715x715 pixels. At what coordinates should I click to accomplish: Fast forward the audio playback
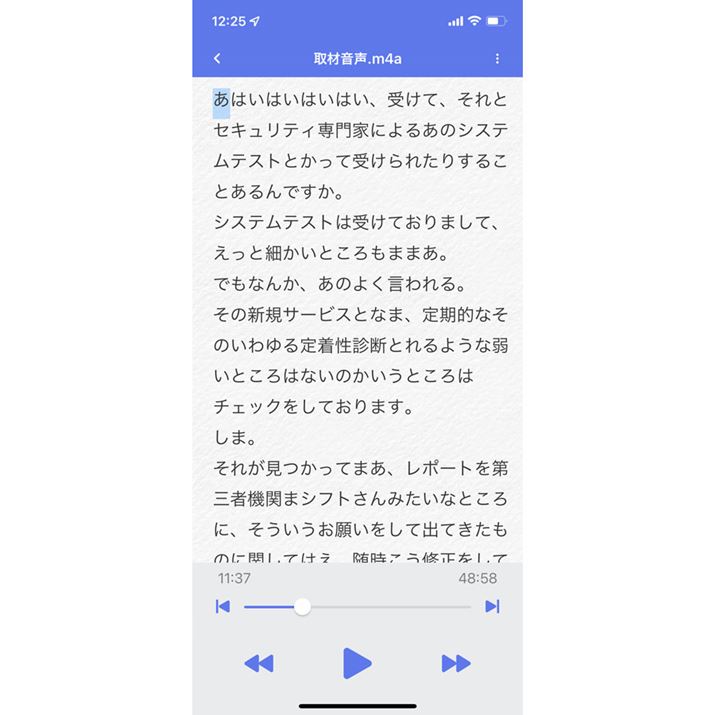coord(456,663)
